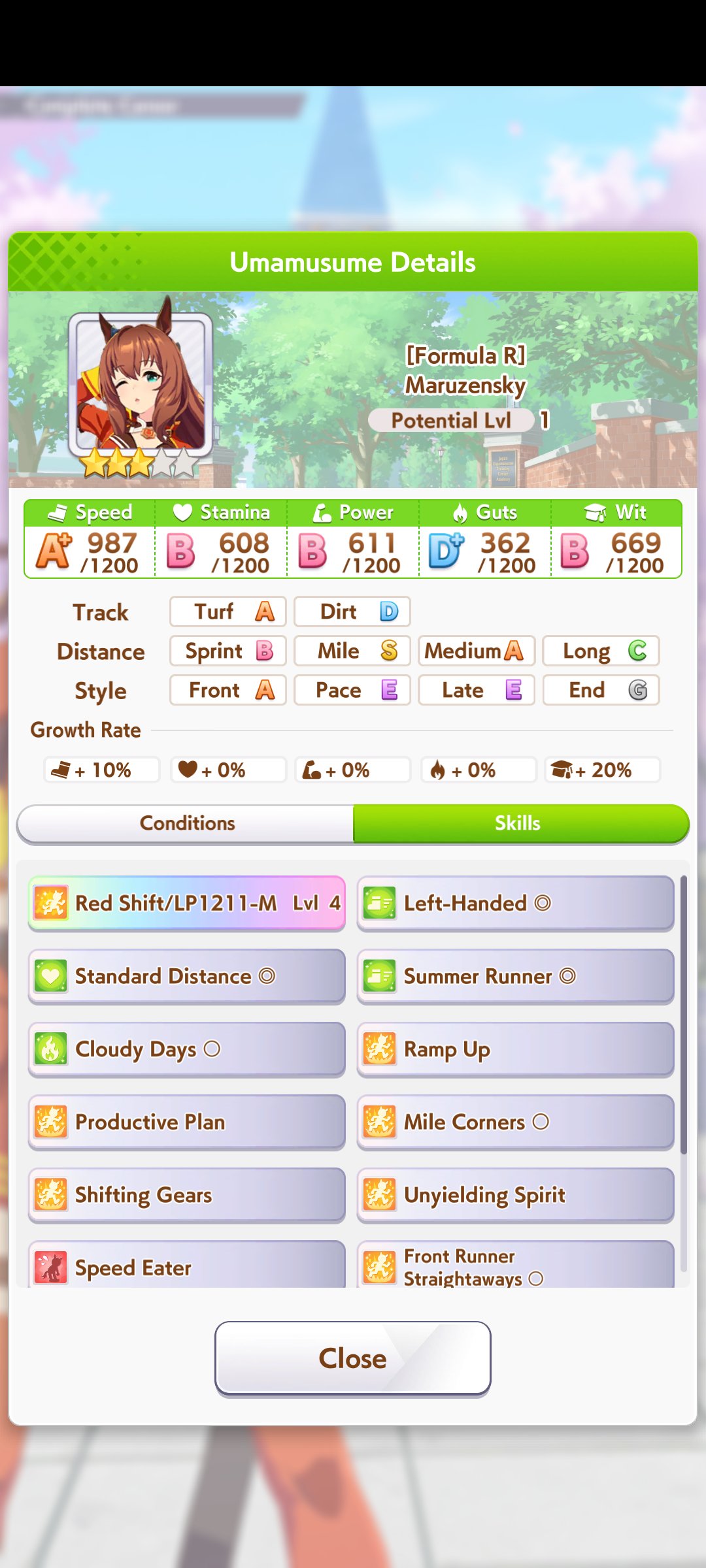Tap the Speed Eater skill

(x=187, y=1265)
